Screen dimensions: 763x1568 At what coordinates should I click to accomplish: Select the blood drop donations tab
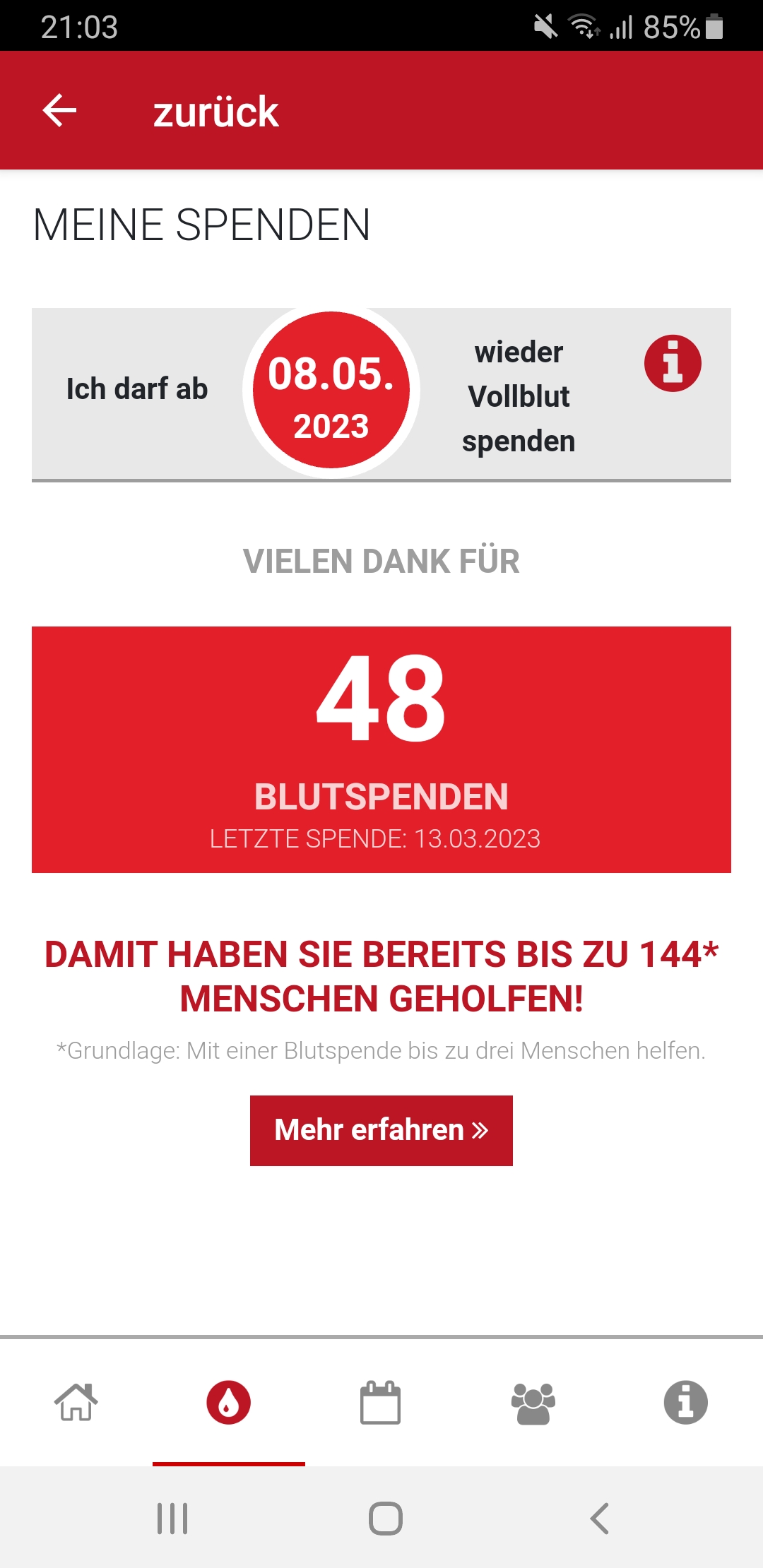[x=228, y=1402]
